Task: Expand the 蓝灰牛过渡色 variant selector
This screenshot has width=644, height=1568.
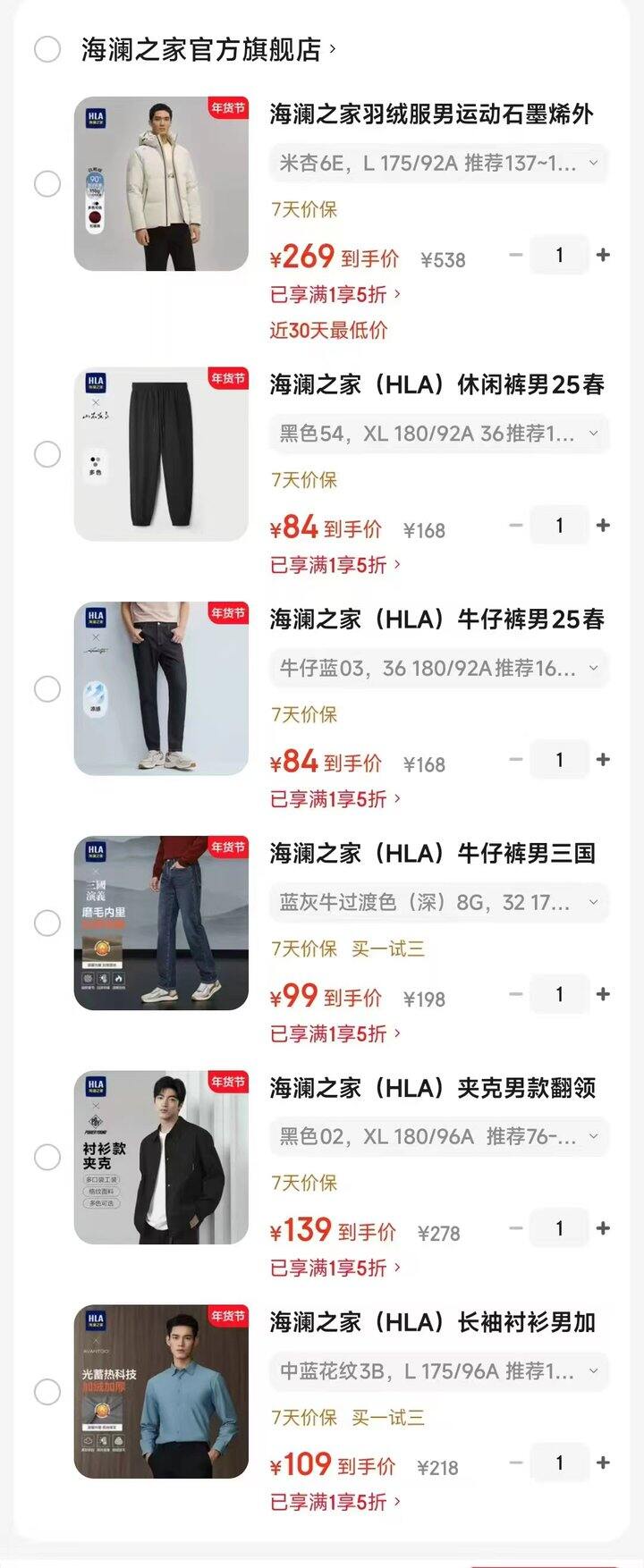Action: point(438,903)
